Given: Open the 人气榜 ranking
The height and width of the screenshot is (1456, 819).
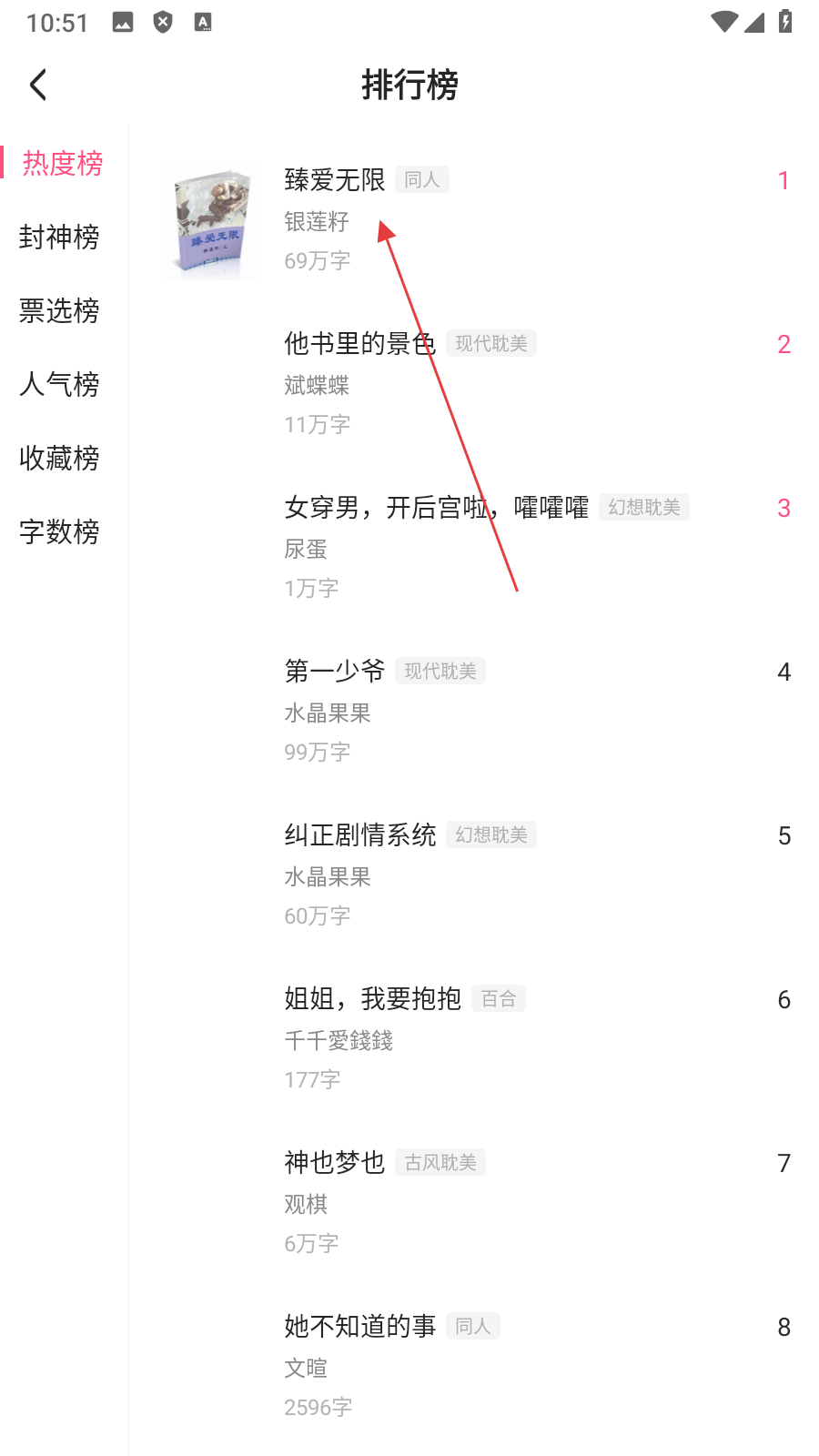Looking at the screenshot, I should point(59,385).
